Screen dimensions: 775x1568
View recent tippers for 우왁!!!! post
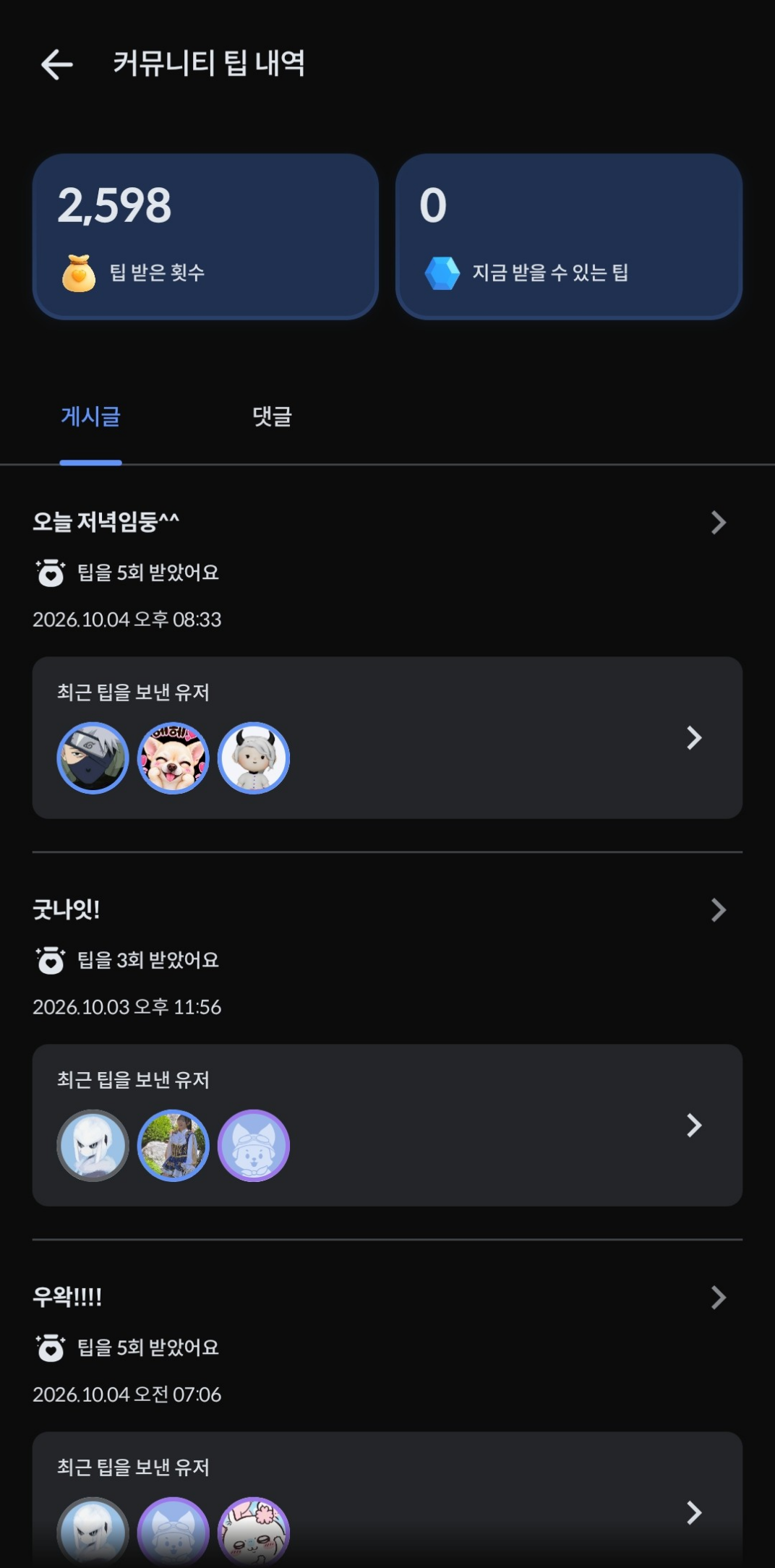pos(387,1500)
